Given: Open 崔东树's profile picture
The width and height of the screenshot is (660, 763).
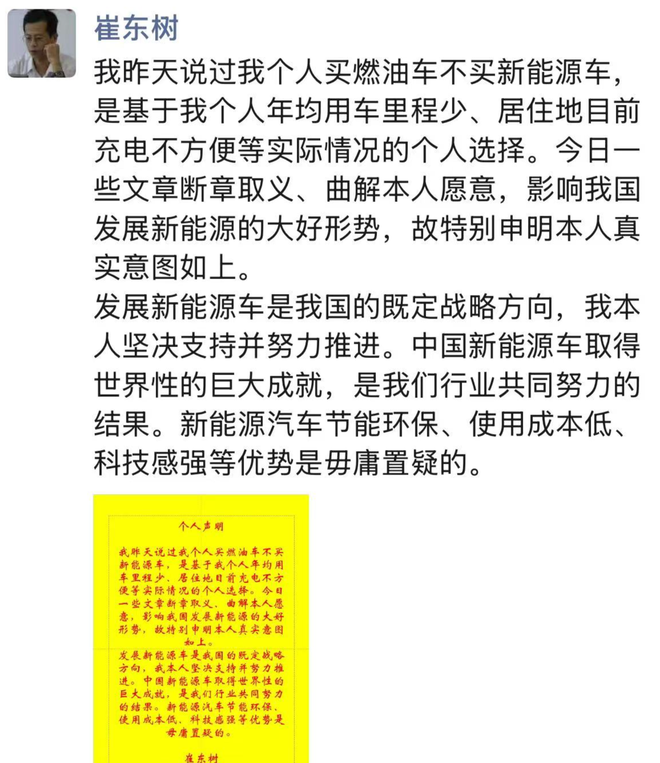Looking at the screenshot, I should click(x=42, y=43).
